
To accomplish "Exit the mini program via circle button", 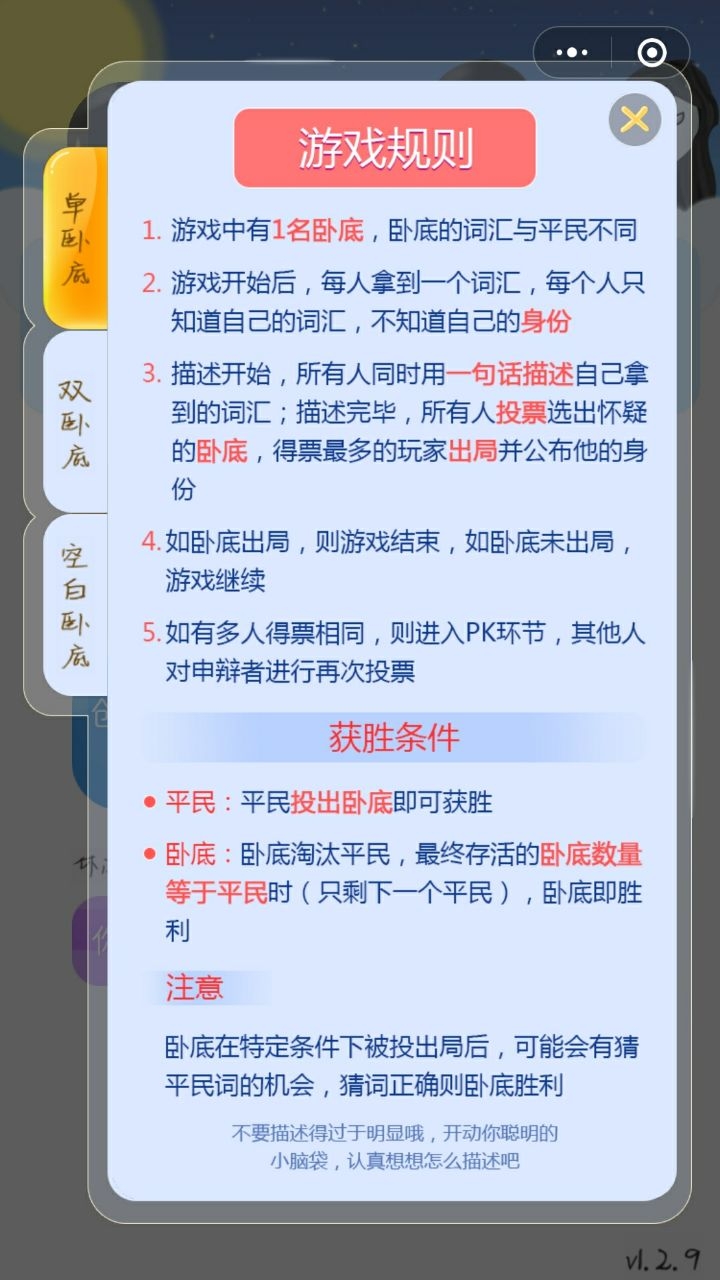I will coord(651,53).
